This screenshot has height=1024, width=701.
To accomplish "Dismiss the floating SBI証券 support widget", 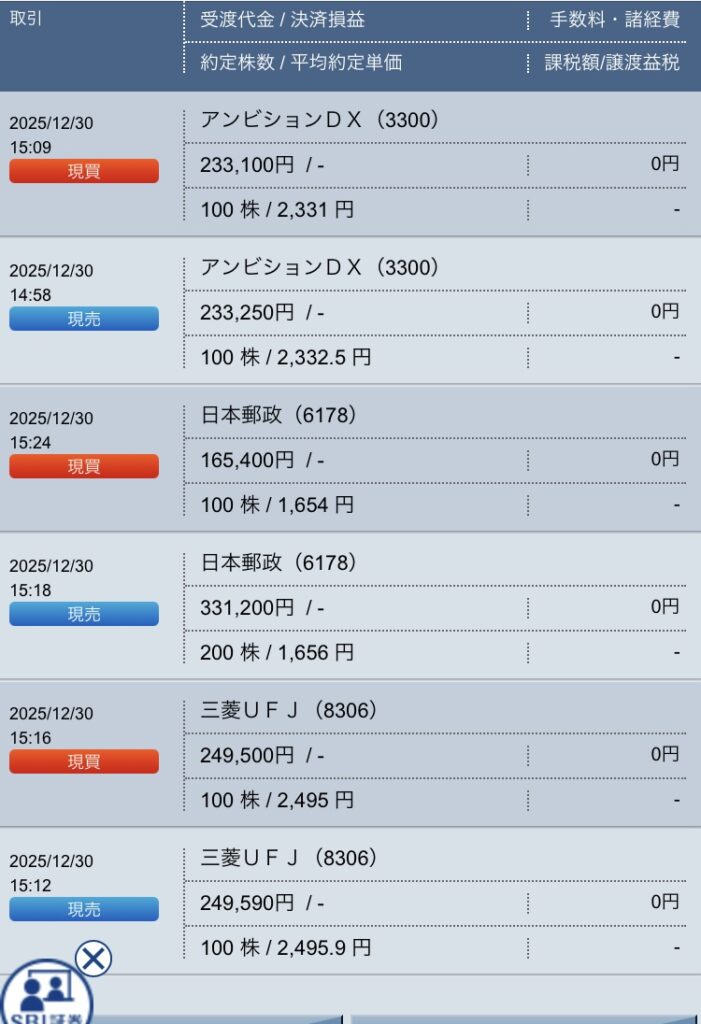I will (93, 959).
